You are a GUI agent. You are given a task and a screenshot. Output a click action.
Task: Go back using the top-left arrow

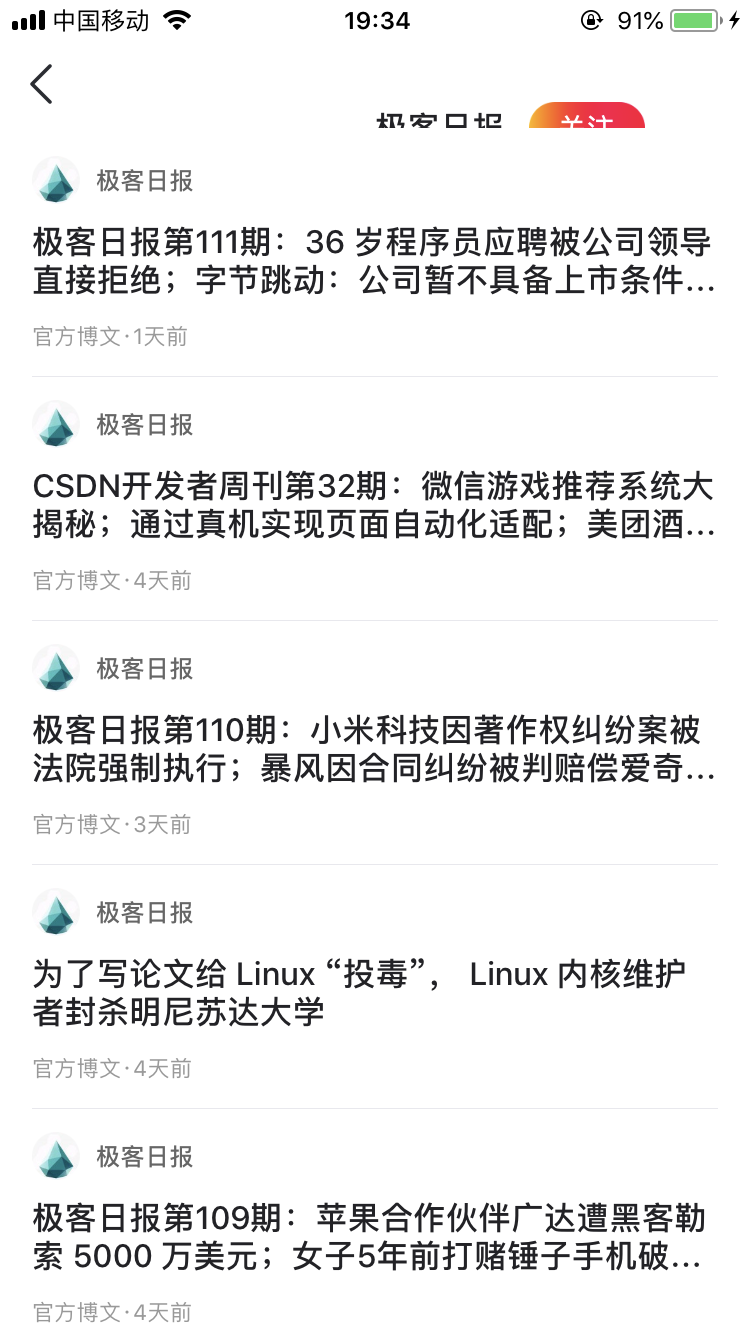41,85
